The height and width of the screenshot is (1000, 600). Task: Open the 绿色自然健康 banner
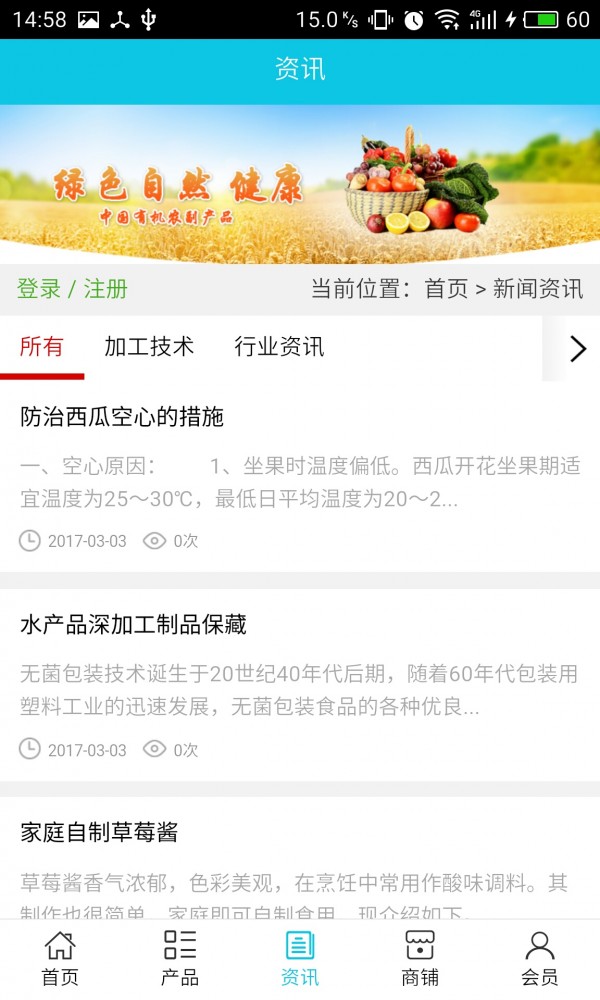(300, 184)
